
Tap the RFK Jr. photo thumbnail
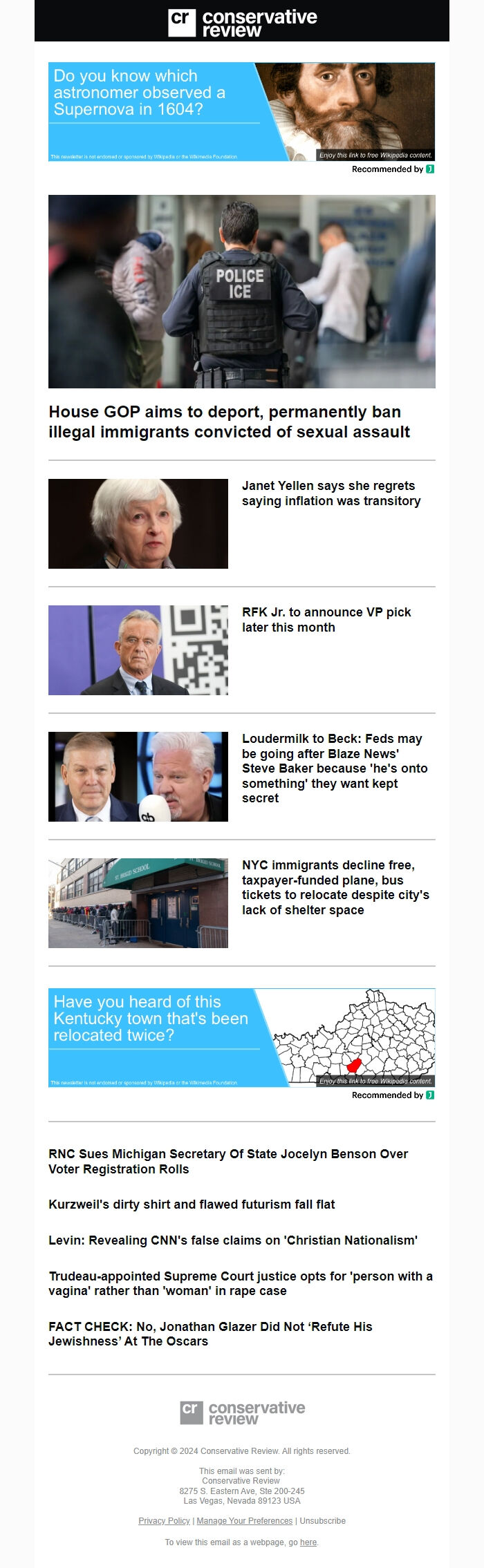point(138,650)
